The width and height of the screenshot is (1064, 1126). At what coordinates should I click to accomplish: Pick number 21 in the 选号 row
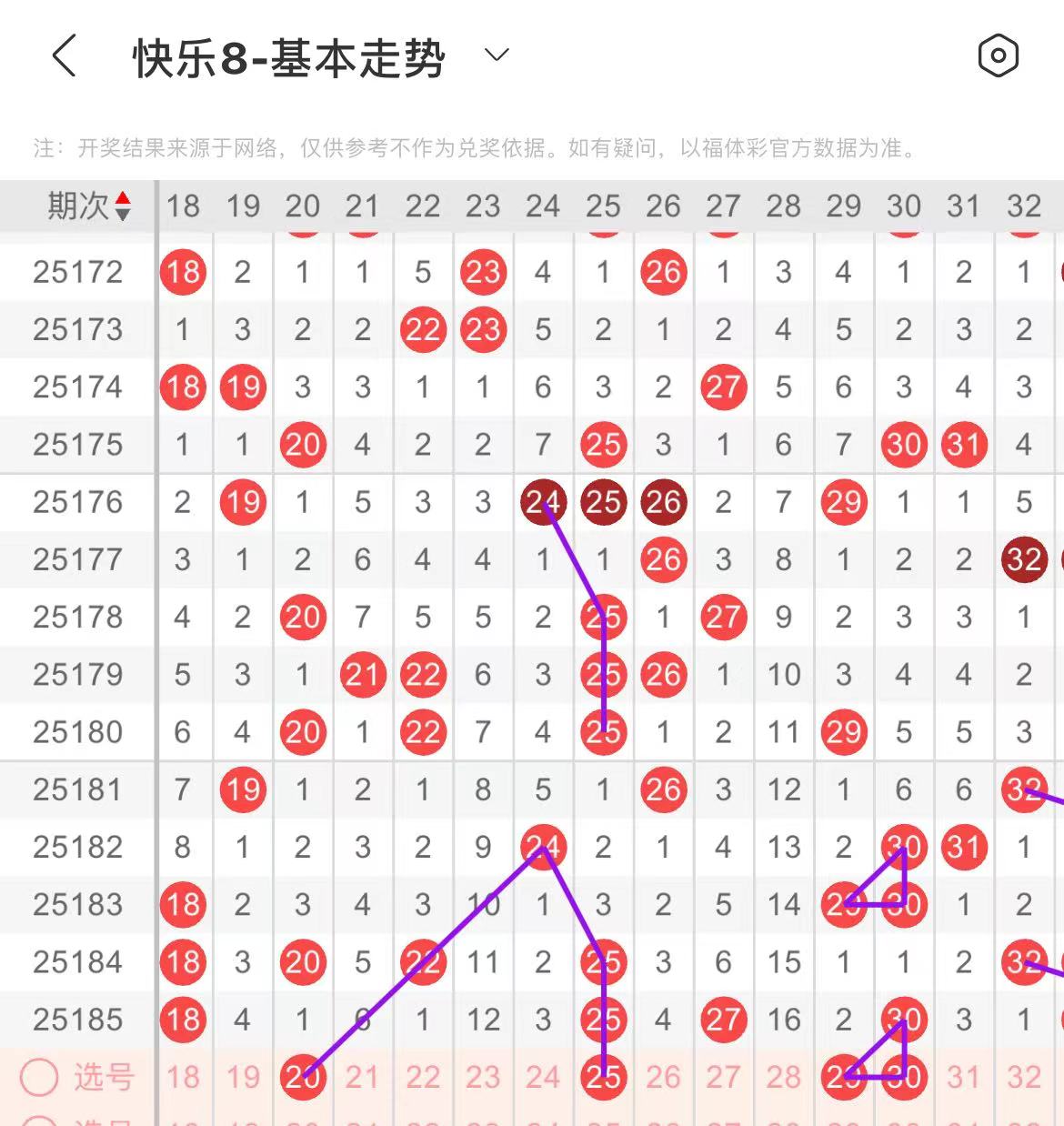click(x=362, y=1077)
